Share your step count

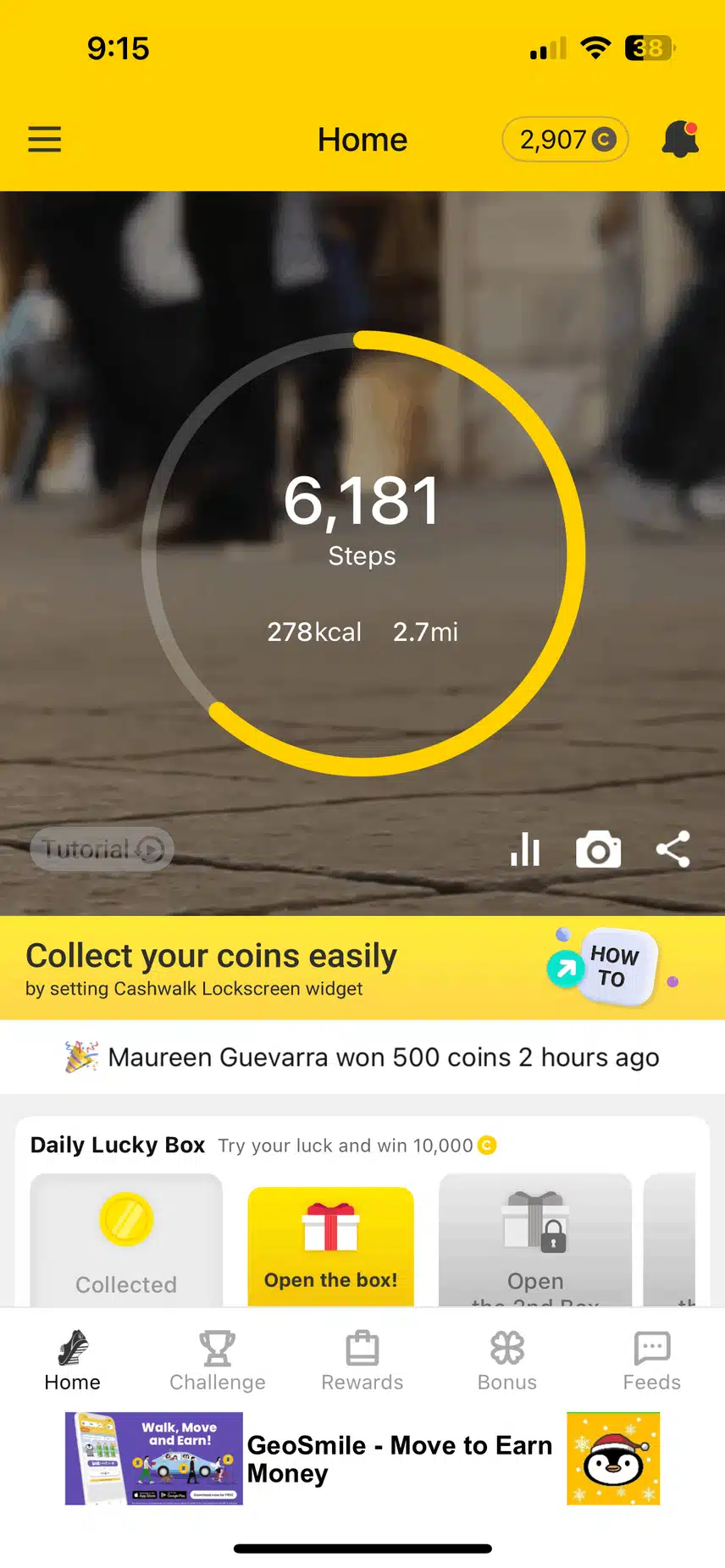tap(673, 850)
